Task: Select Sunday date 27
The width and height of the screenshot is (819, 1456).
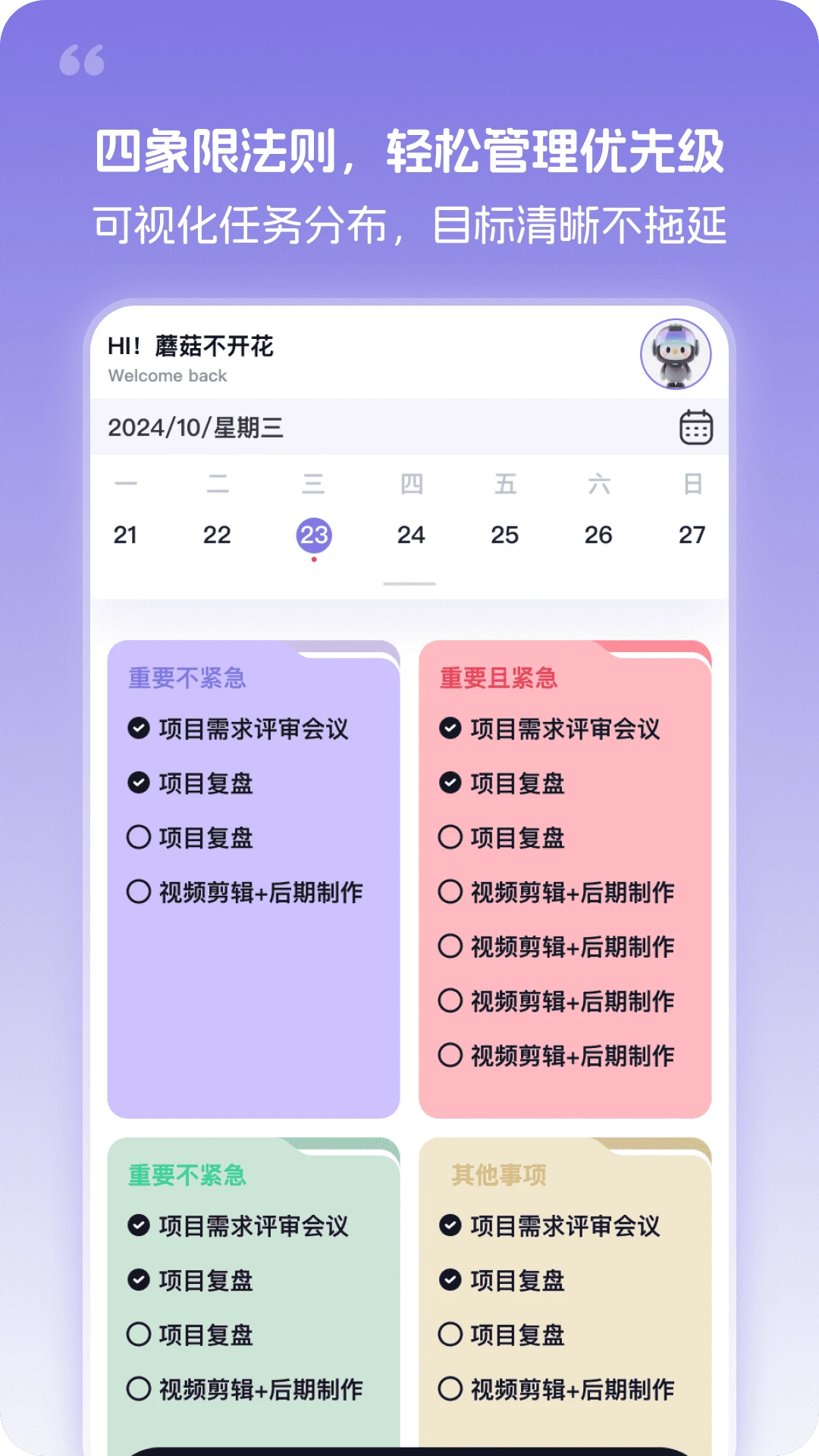Action: point(692,534)
